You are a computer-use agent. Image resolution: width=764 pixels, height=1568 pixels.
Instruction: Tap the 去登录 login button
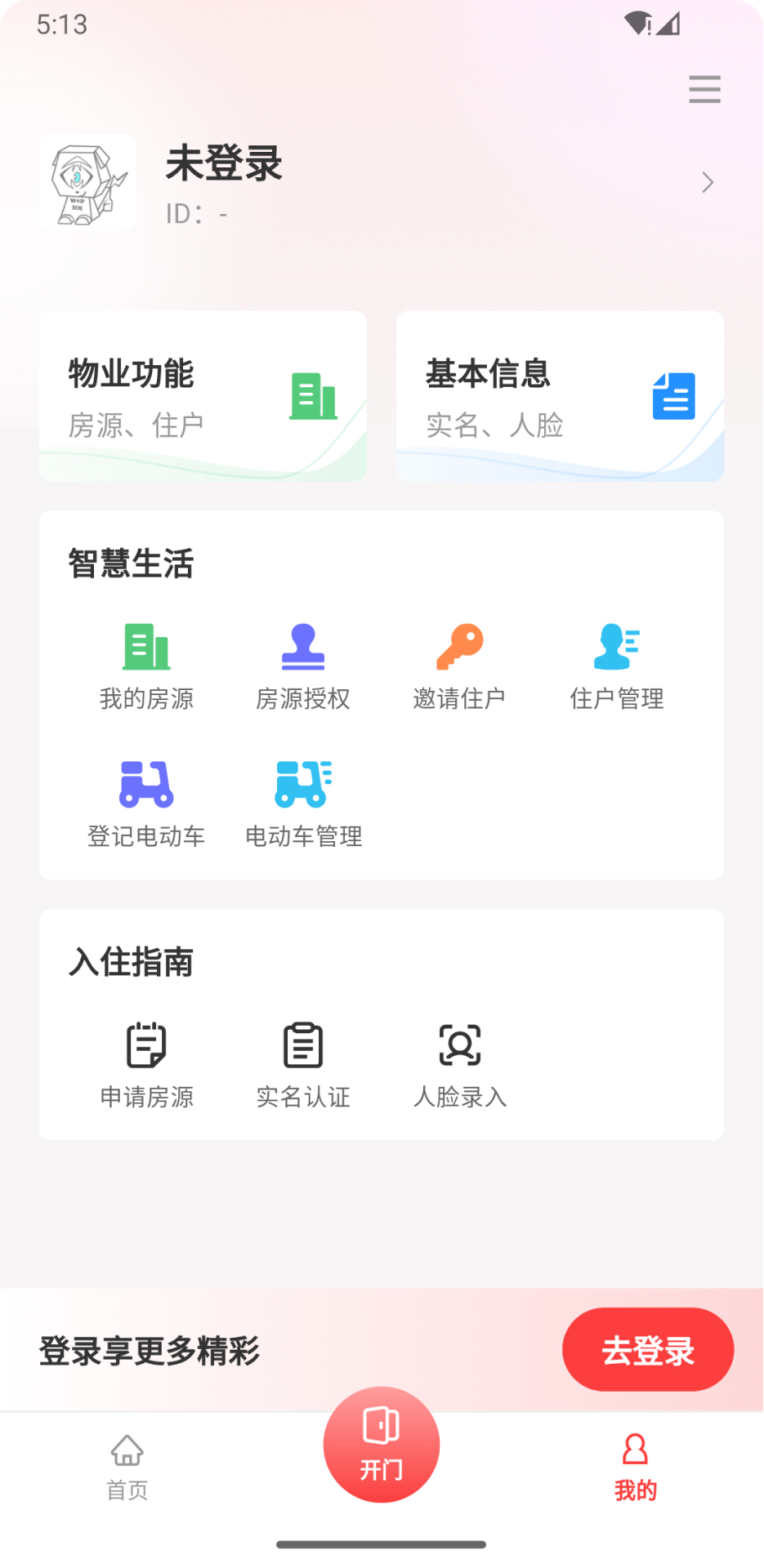click(x=647, y=1349)
